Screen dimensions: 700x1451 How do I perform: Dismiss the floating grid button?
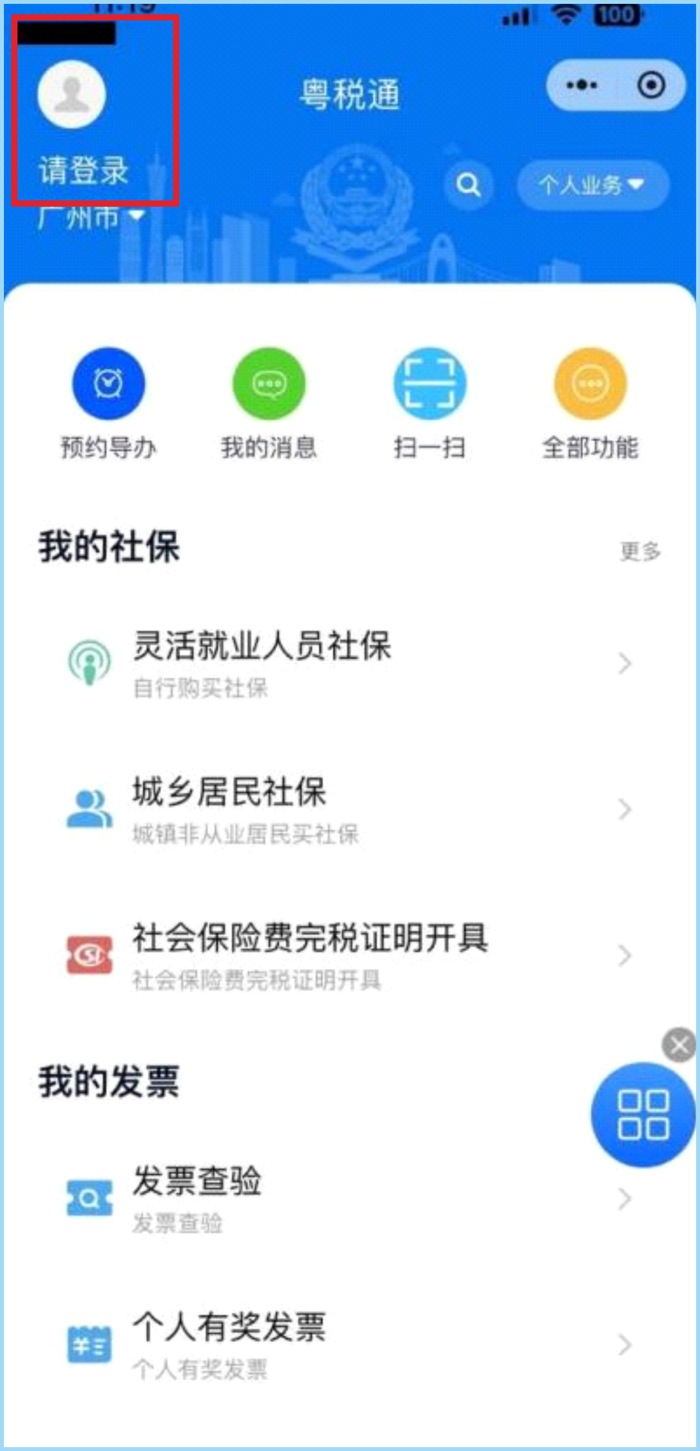pyautogui.click(x=679, y=1046)
